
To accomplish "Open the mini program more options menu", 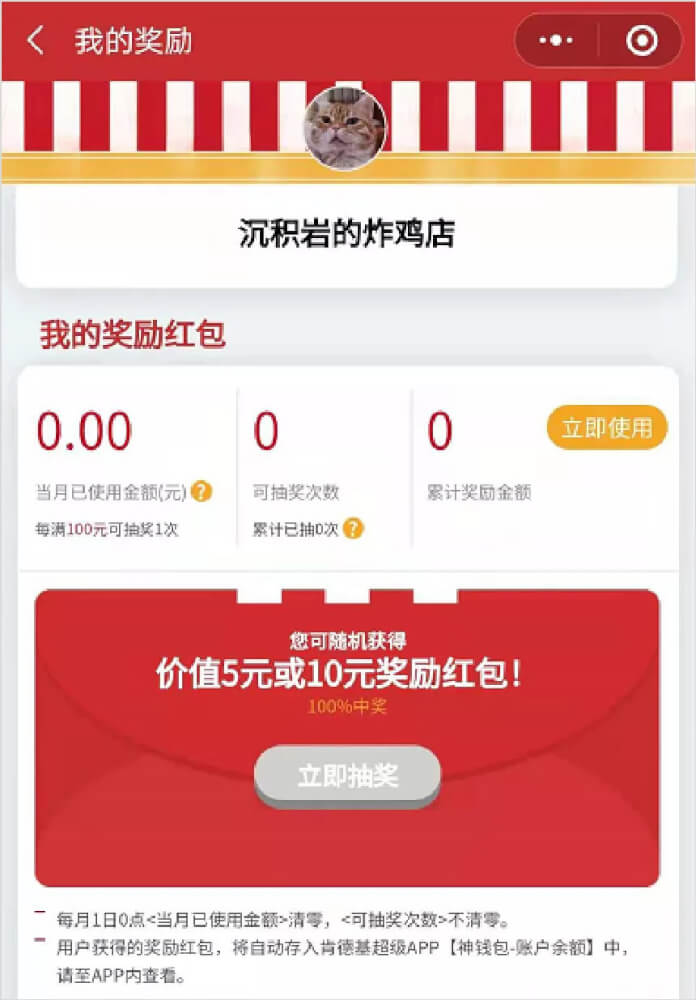I will point(556,41).
